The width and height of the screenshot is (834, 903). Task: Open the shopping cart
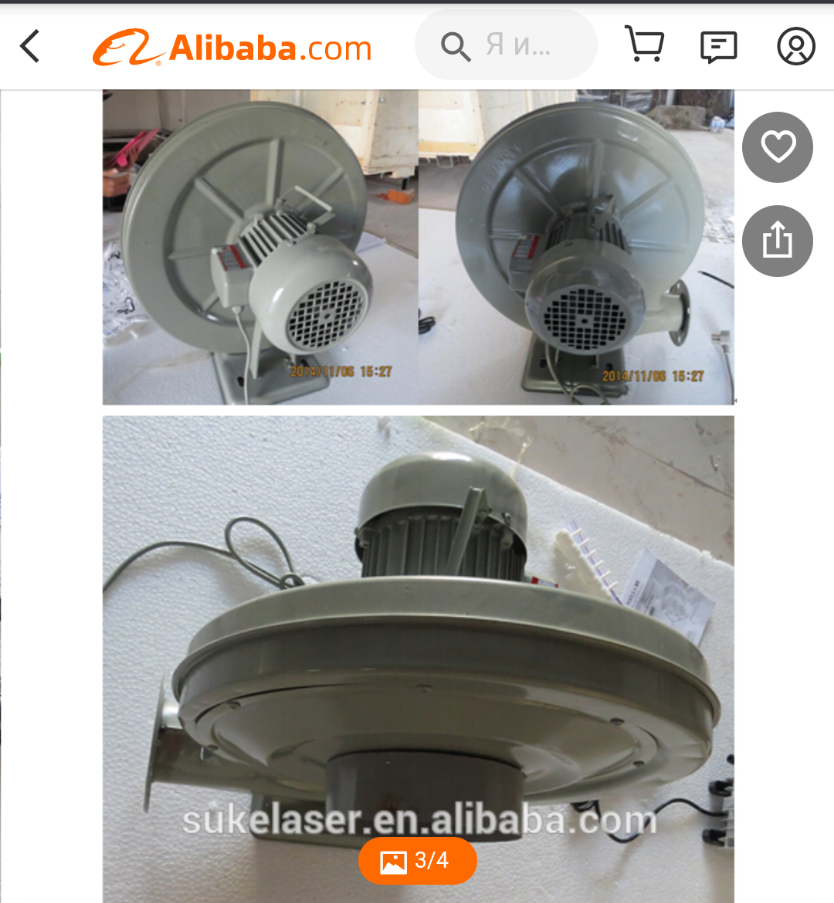[x=644, y=45]
